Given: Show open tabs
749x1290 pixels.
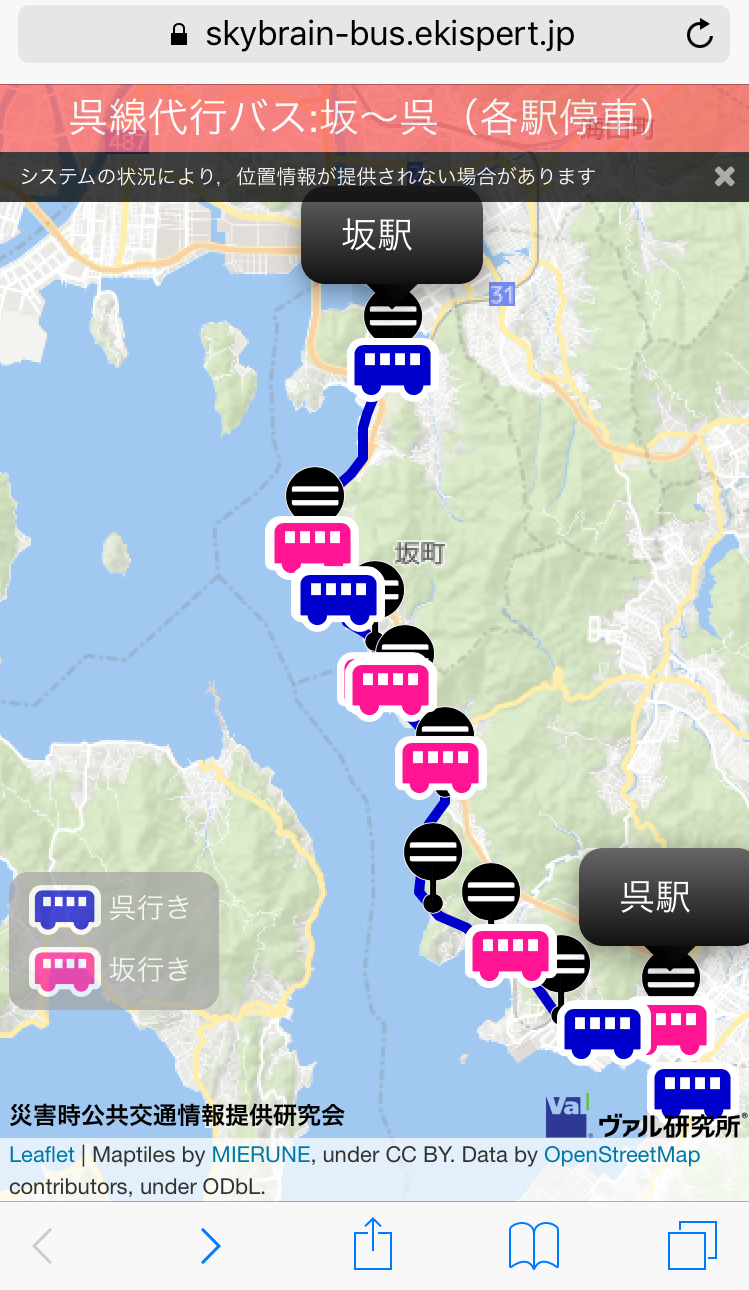Looking at the screenshot, I should [x=692, y=1246].
